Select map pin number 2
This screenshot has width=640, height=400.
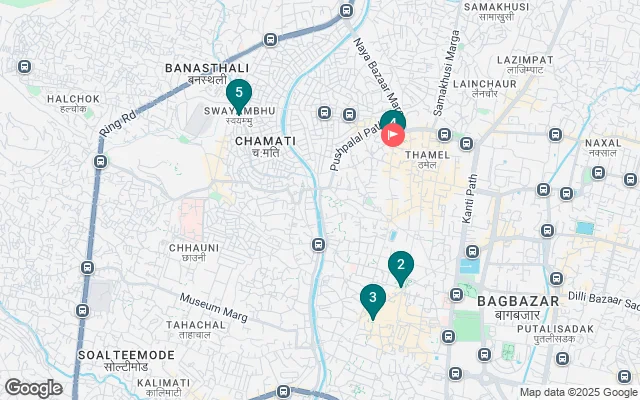(401, 266)
